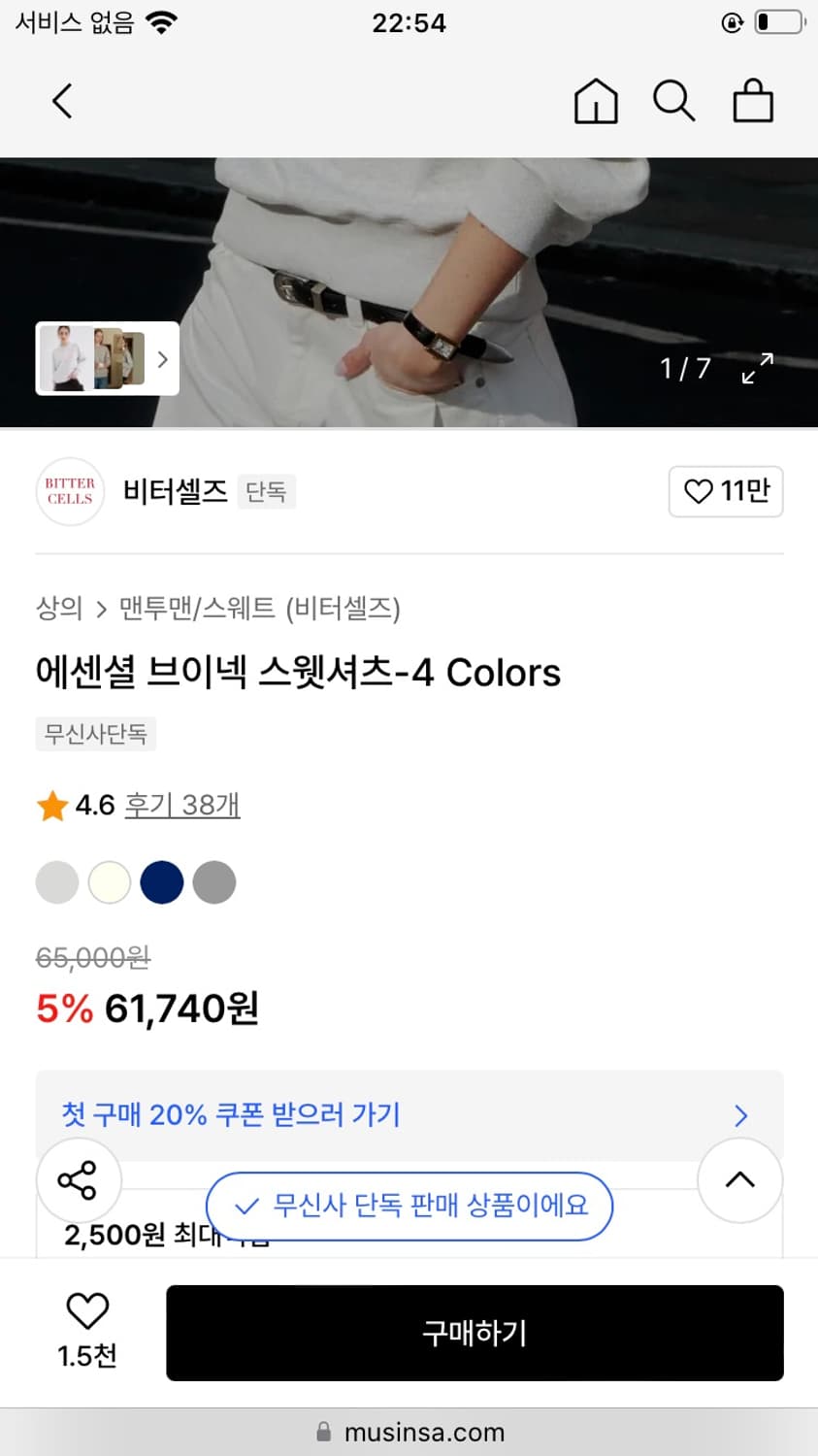The width and height of the screenshot is (818, 1456).
Task: Select the navy color swatch
Action: coord(162,881)
